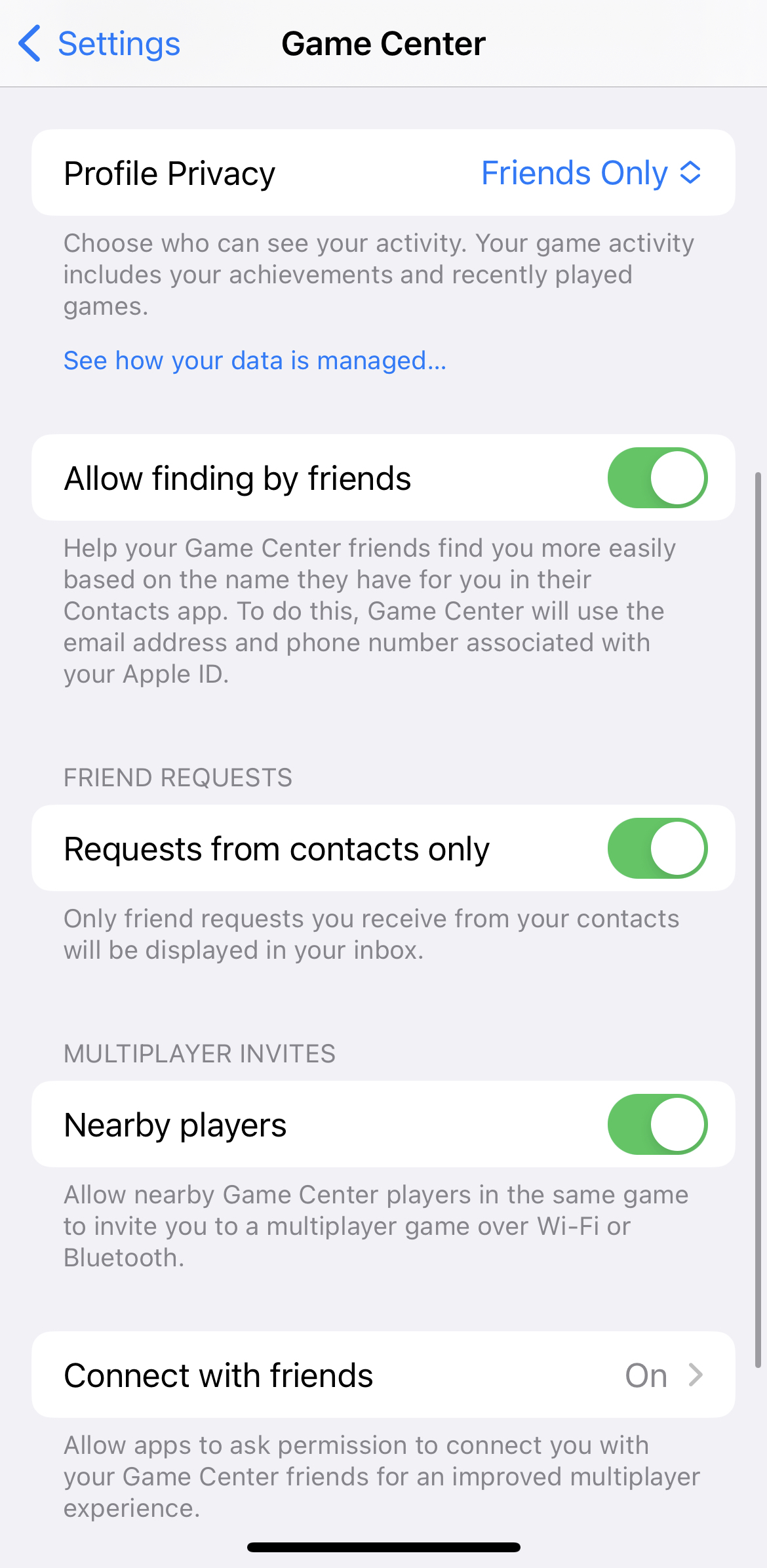Open See how your data is managed link

(x=254, y=361)
